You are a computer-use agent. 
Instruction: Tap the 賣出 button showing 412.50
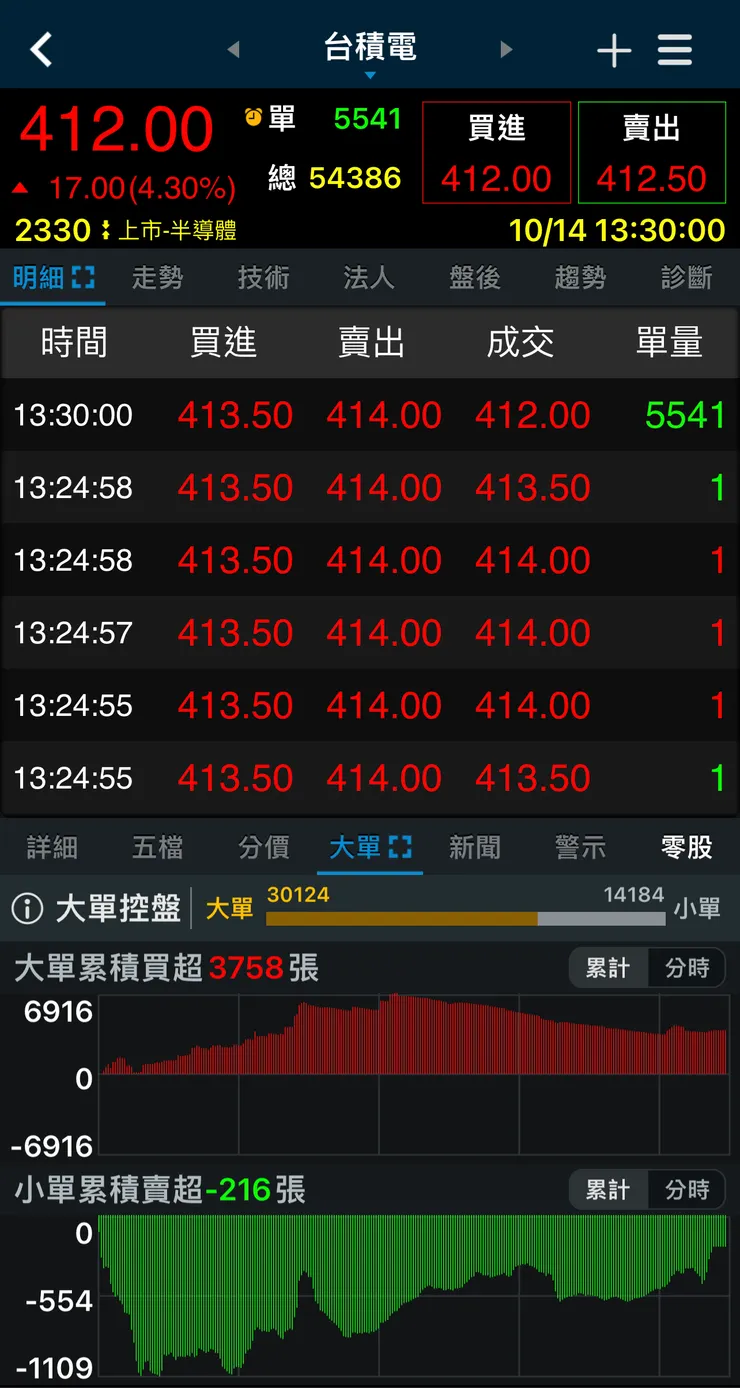[651, 152]
